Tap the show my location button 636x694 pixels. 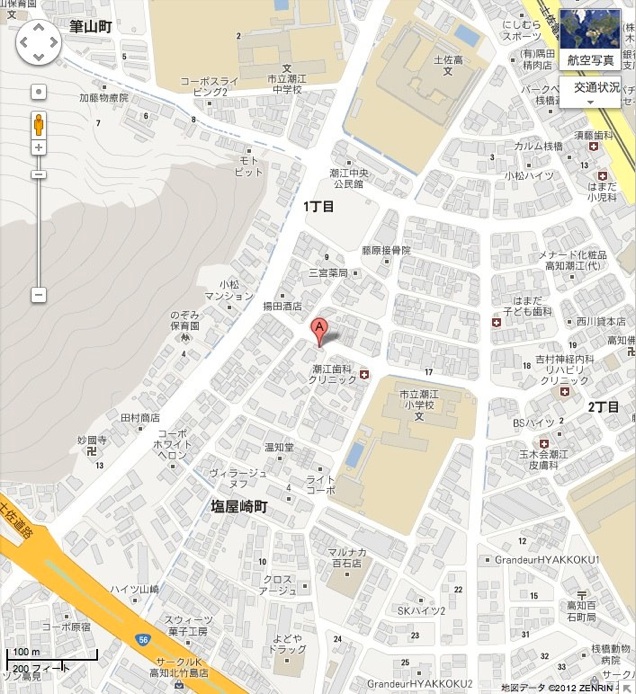click(x=39, y=91)
